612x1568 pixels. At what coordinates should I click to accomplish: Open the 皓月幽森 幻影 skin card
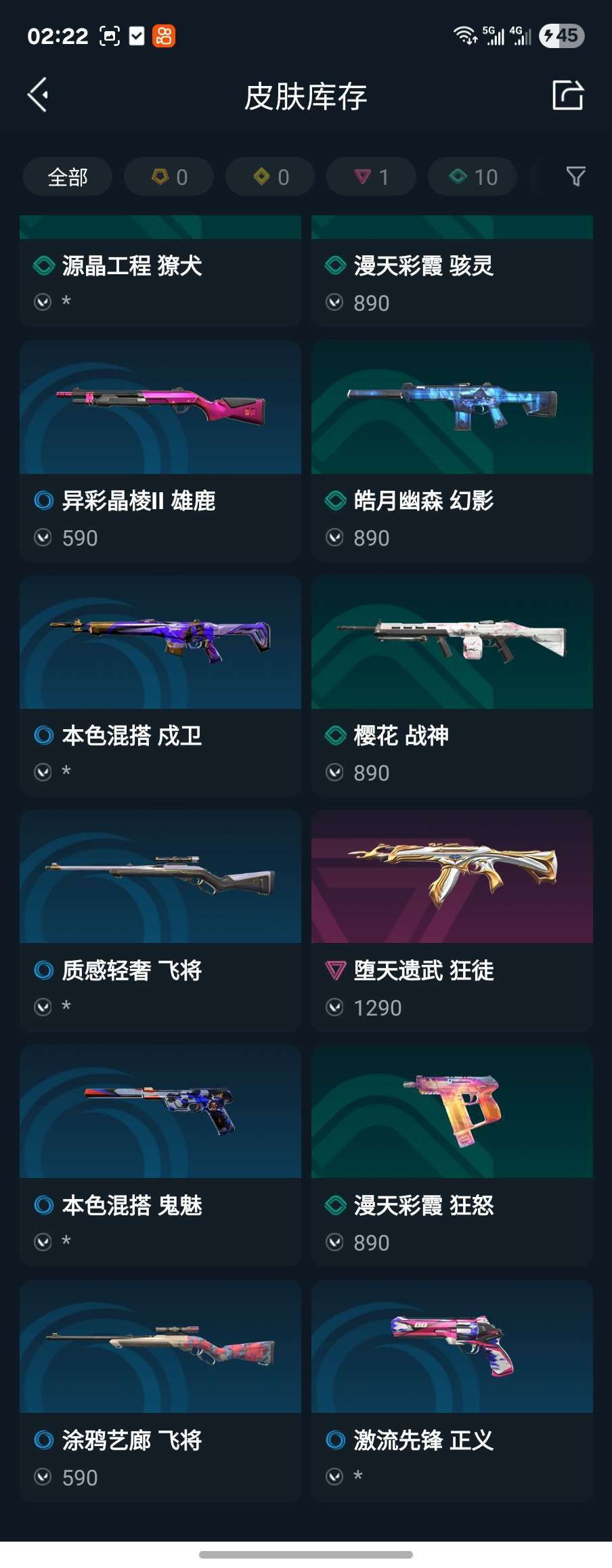452,451
